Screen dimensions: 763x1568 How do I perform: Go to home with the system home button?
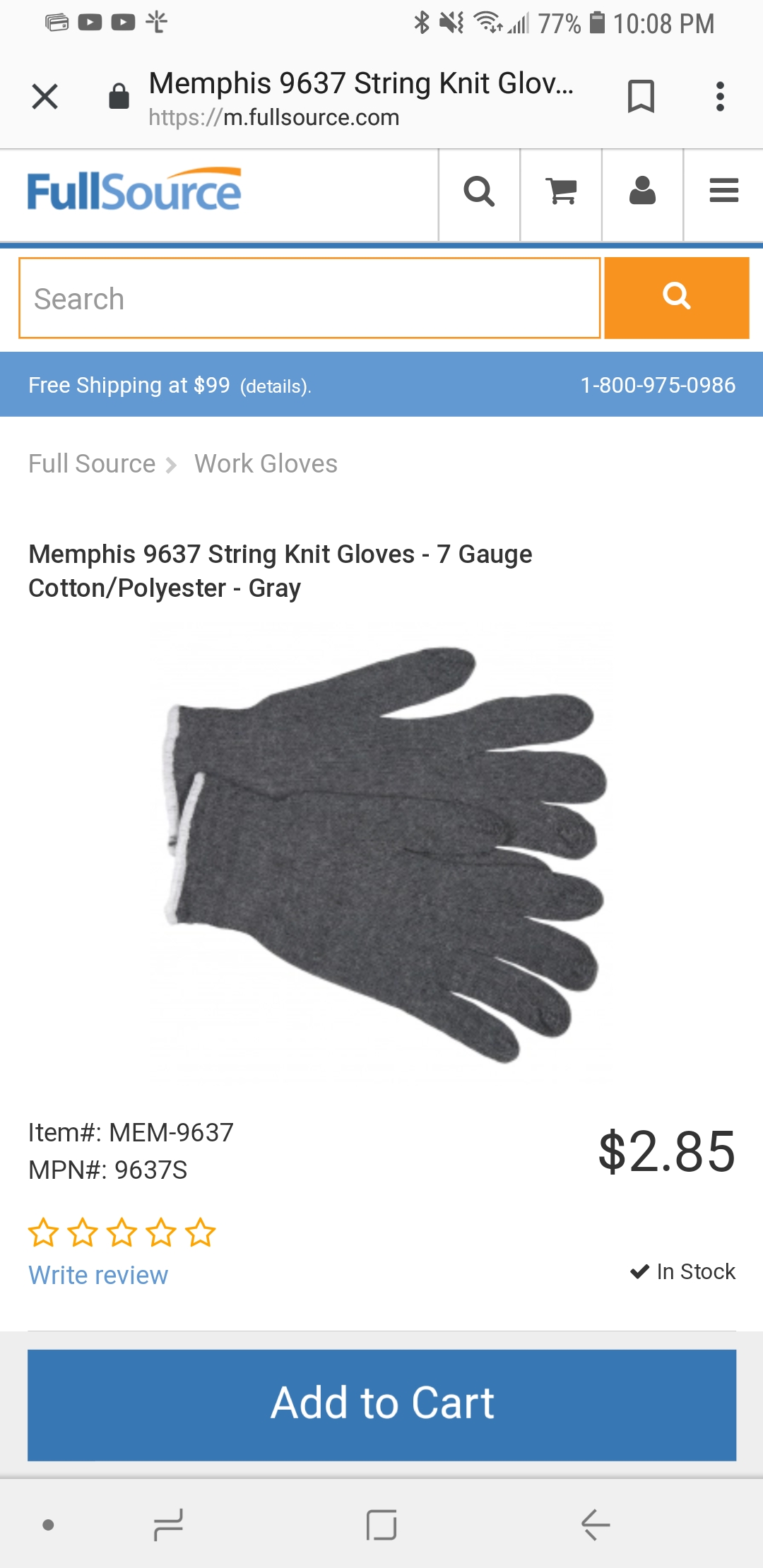(x=381, y=1525)
